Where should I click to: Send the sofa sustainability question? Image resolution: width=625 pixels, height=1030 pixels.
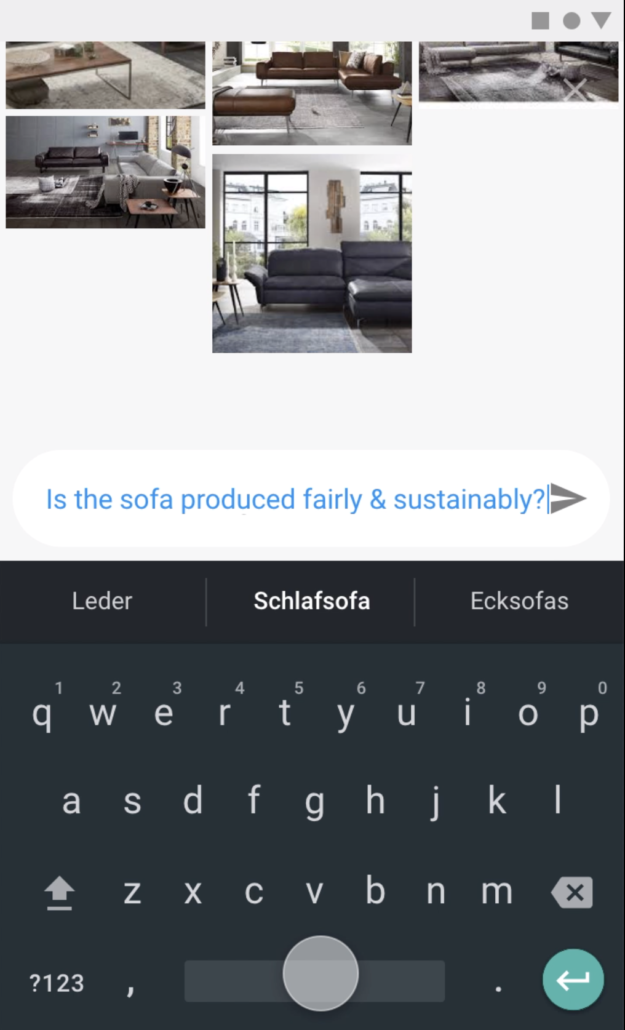tap(568, 499)
